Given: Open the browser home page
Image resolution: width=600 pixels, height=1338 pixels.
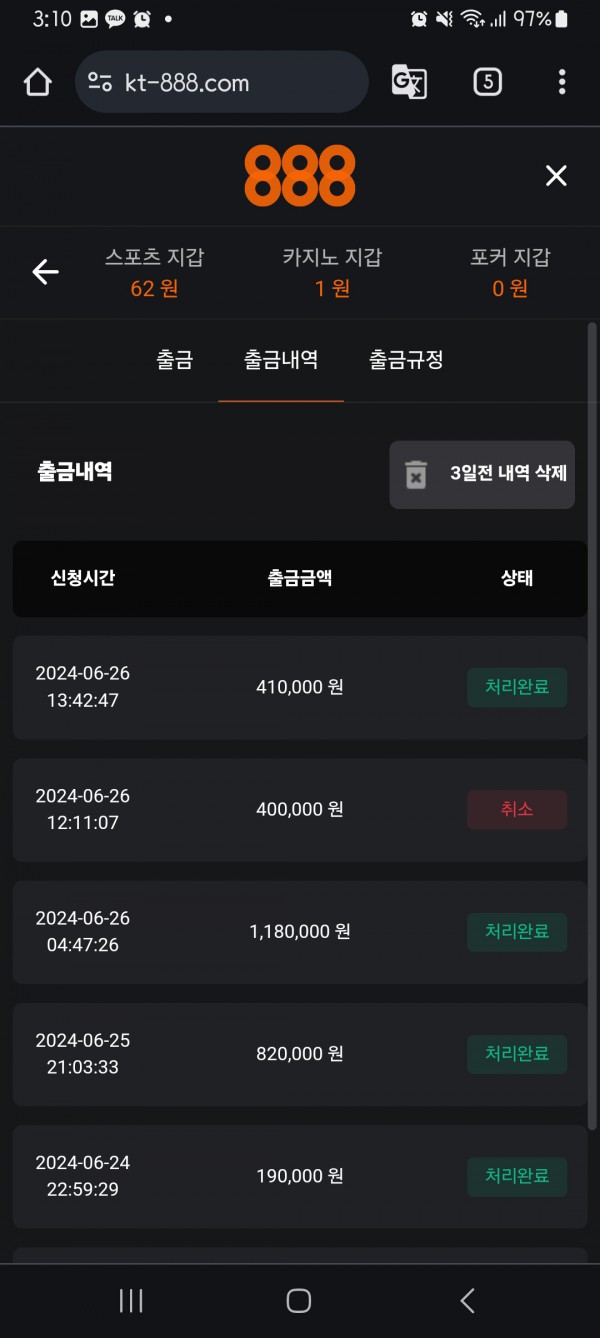Looking at the screenshot, I should tap(38, 82).
